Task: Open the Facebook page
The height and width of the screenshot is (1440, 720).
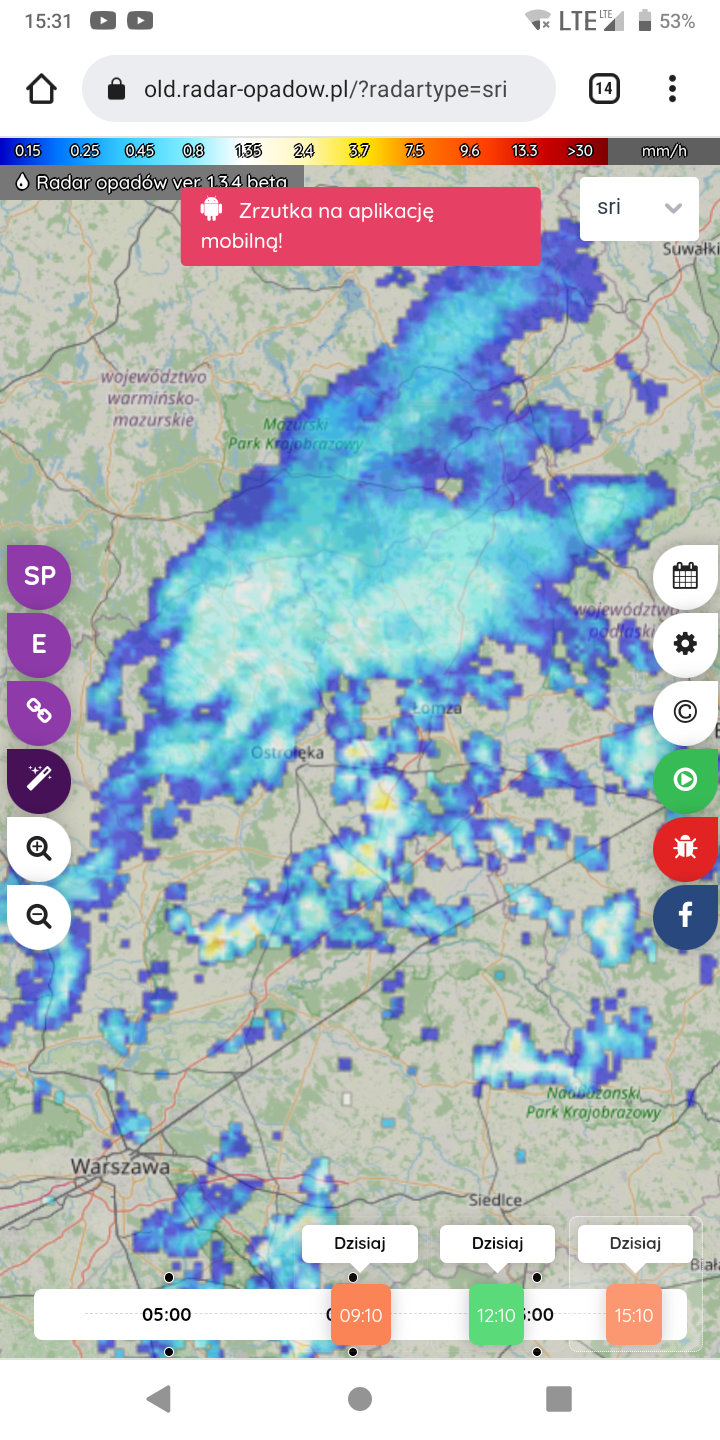Action: [x=685, y=917]
